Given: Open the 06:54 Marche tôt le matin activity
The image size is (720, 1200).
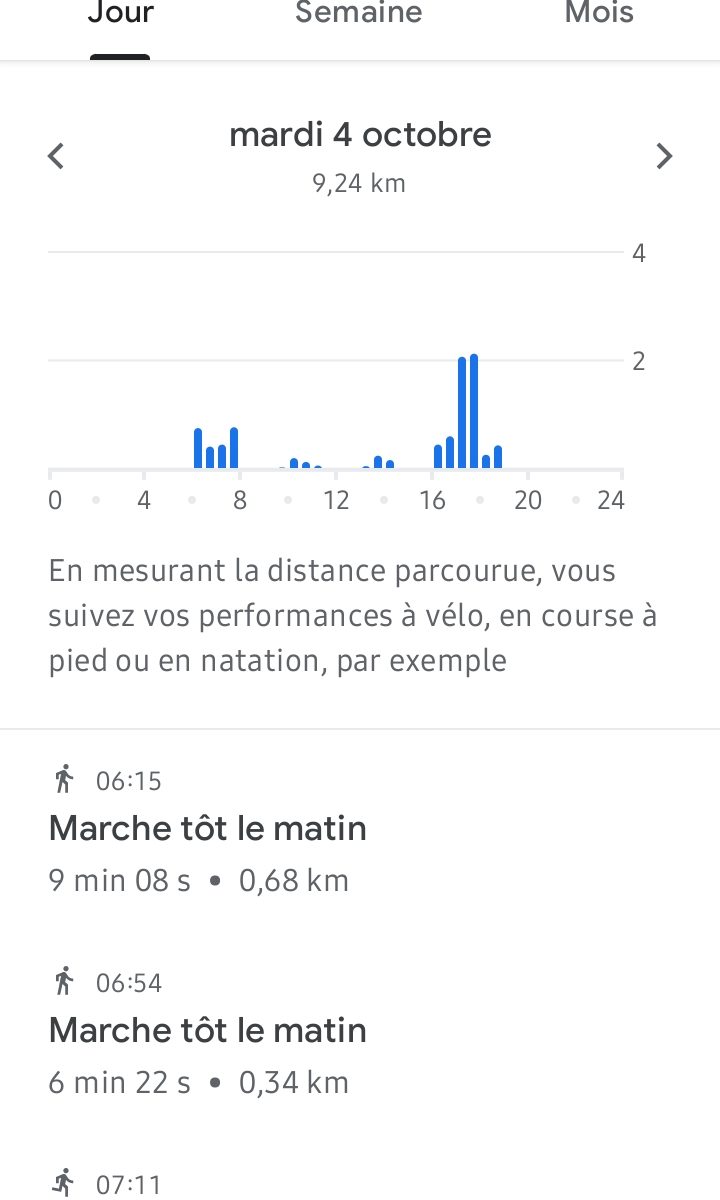Looking at the screenshot, I should coord(360,1033).
